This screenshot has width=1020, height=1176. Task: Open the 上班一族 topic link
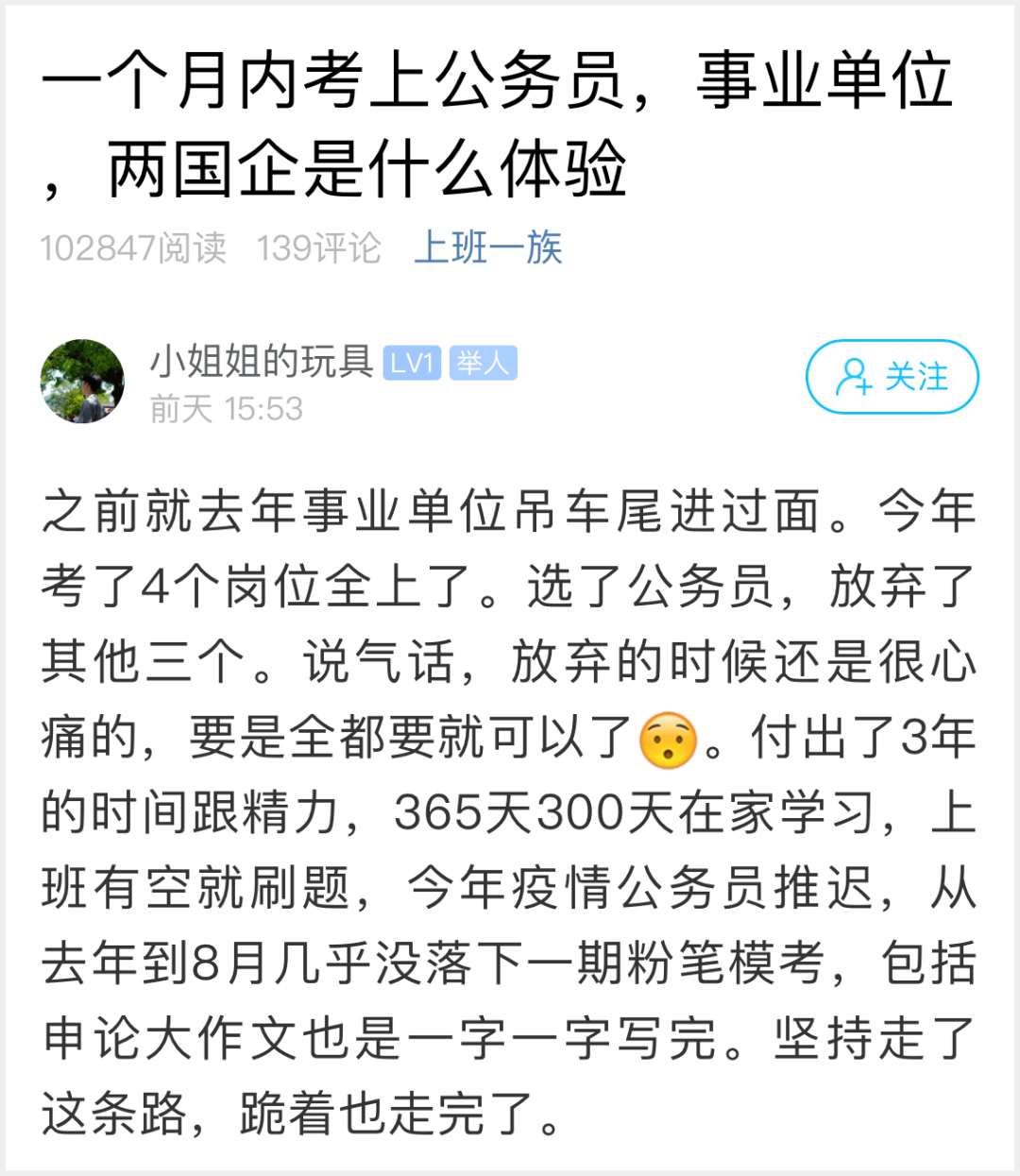[487, 248]
